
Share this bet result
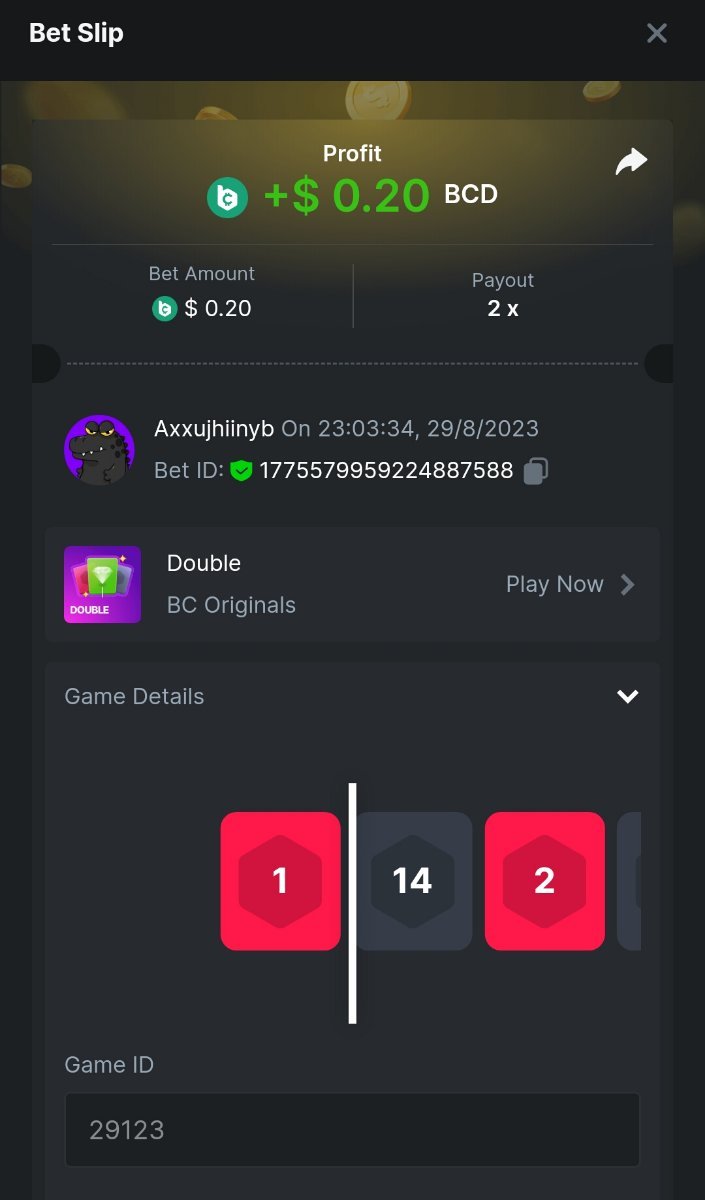631,162
